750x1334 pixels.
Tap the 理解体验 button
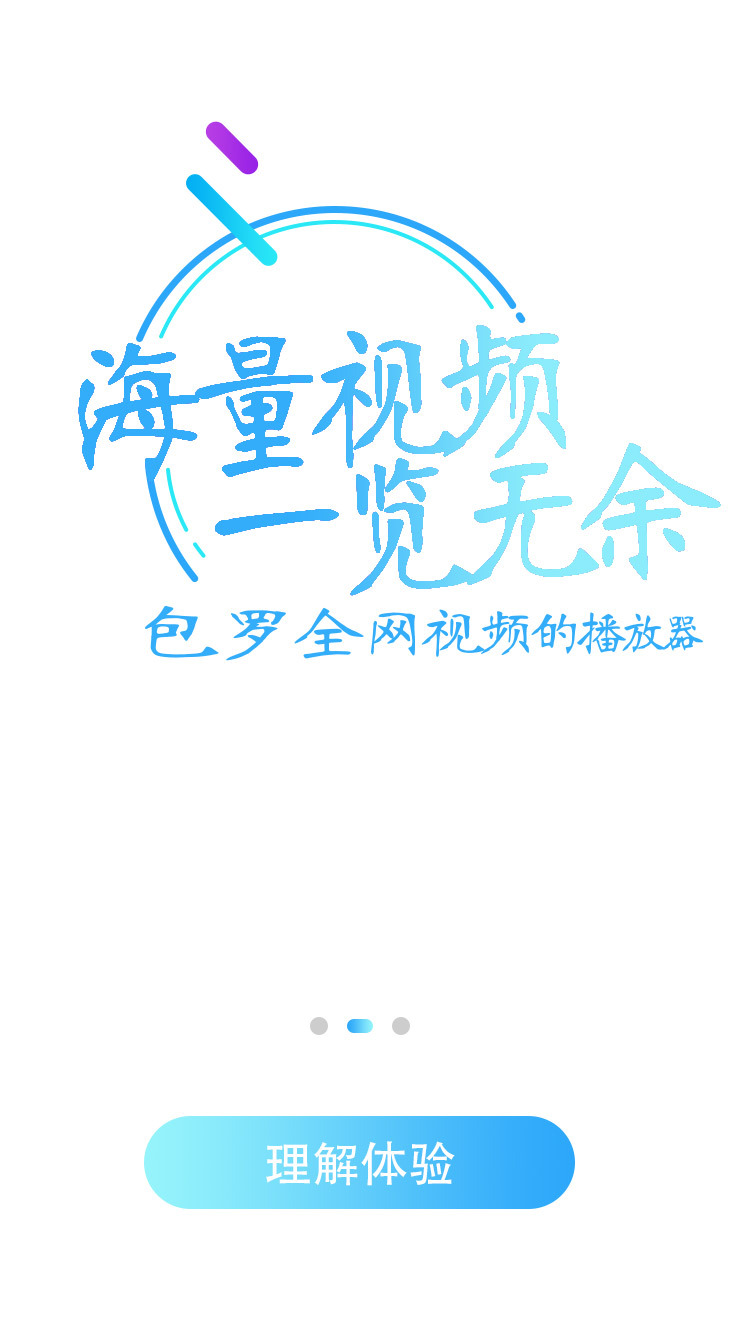click(359, 1162)
